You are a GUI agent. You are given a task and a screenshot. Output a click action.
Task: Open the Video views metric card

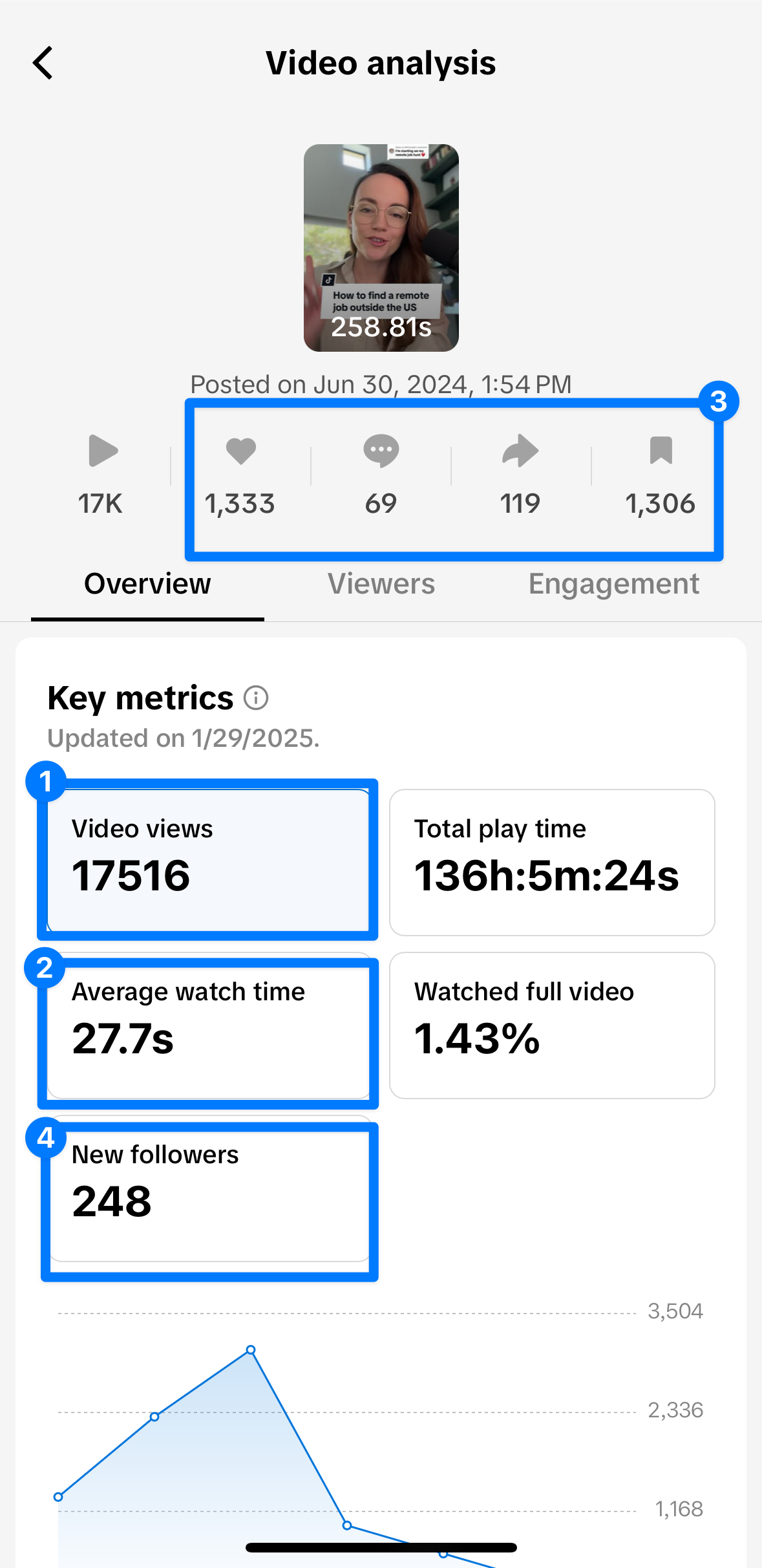(x=208, y=860)
